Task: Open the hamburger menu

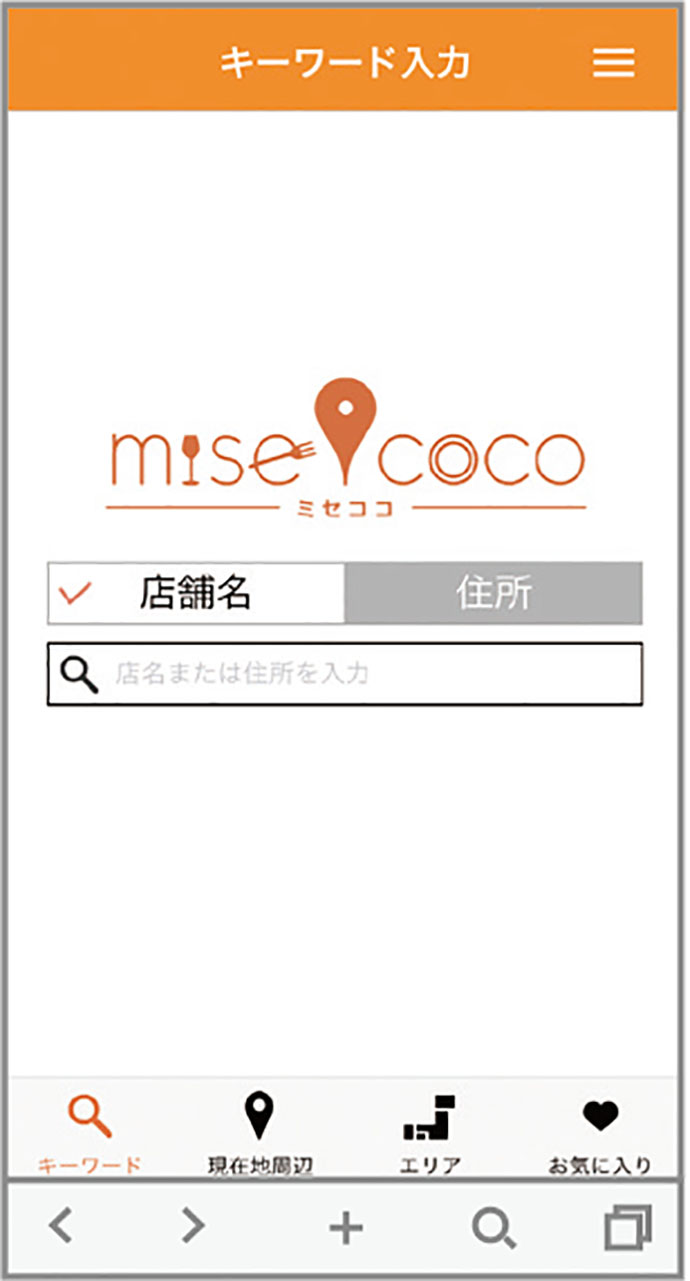Action: (x=614, y=63)
